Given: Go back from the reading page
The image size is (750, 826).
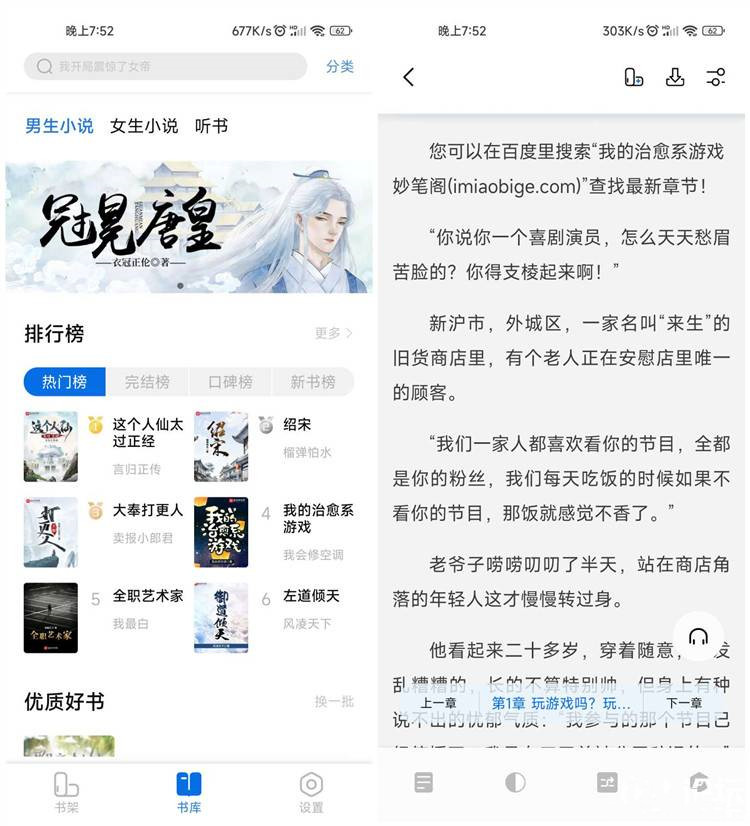Looking at the screenshot, I should point(408,77).
